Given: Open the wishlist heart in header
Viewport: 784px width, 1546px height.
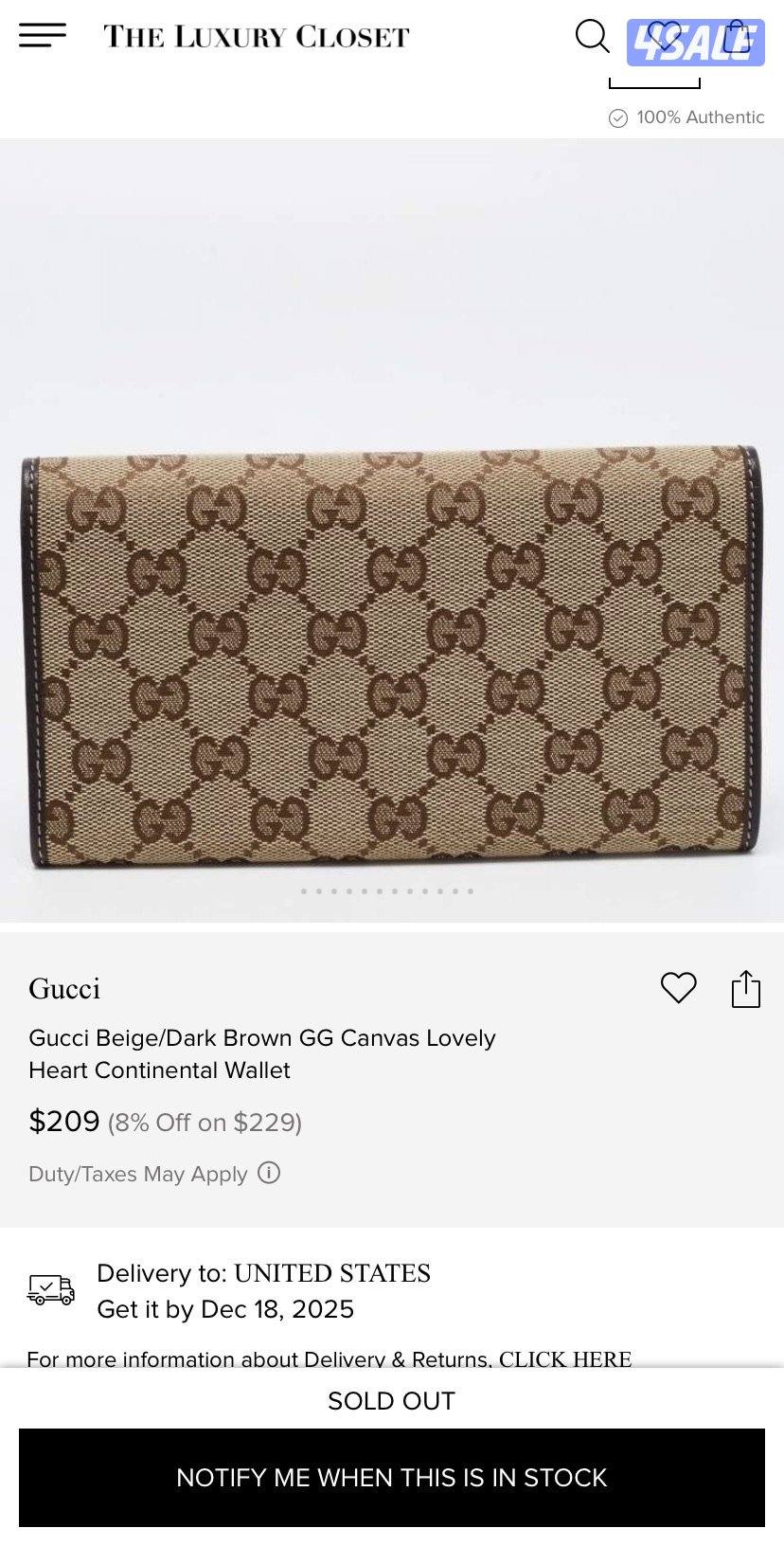Looking at the screenshot, I should coord(665,37).
